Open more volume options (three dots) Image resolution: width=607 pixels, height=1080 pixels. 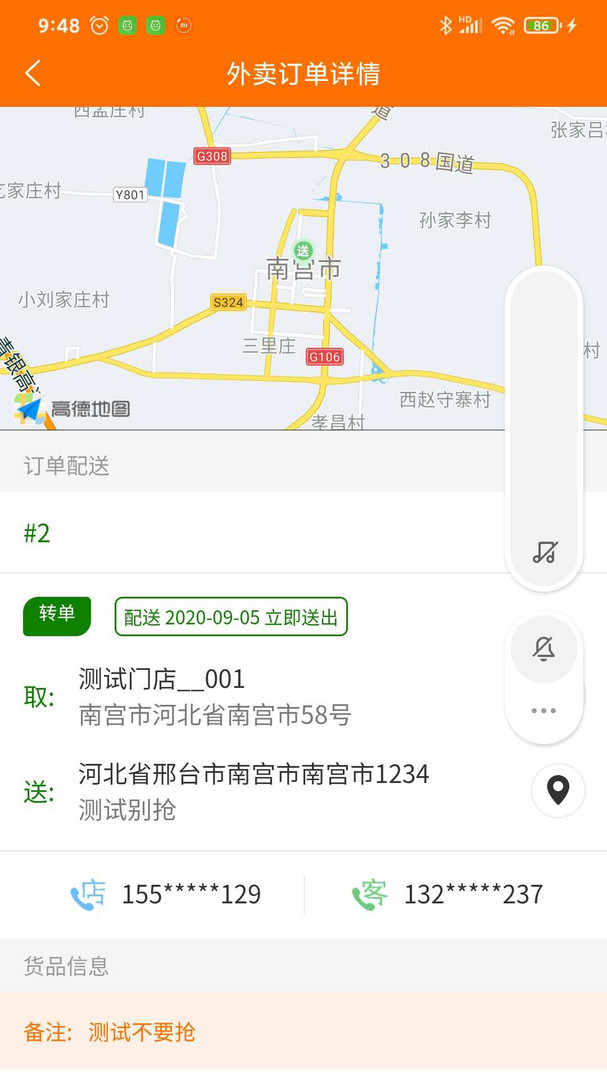[544, 711]
